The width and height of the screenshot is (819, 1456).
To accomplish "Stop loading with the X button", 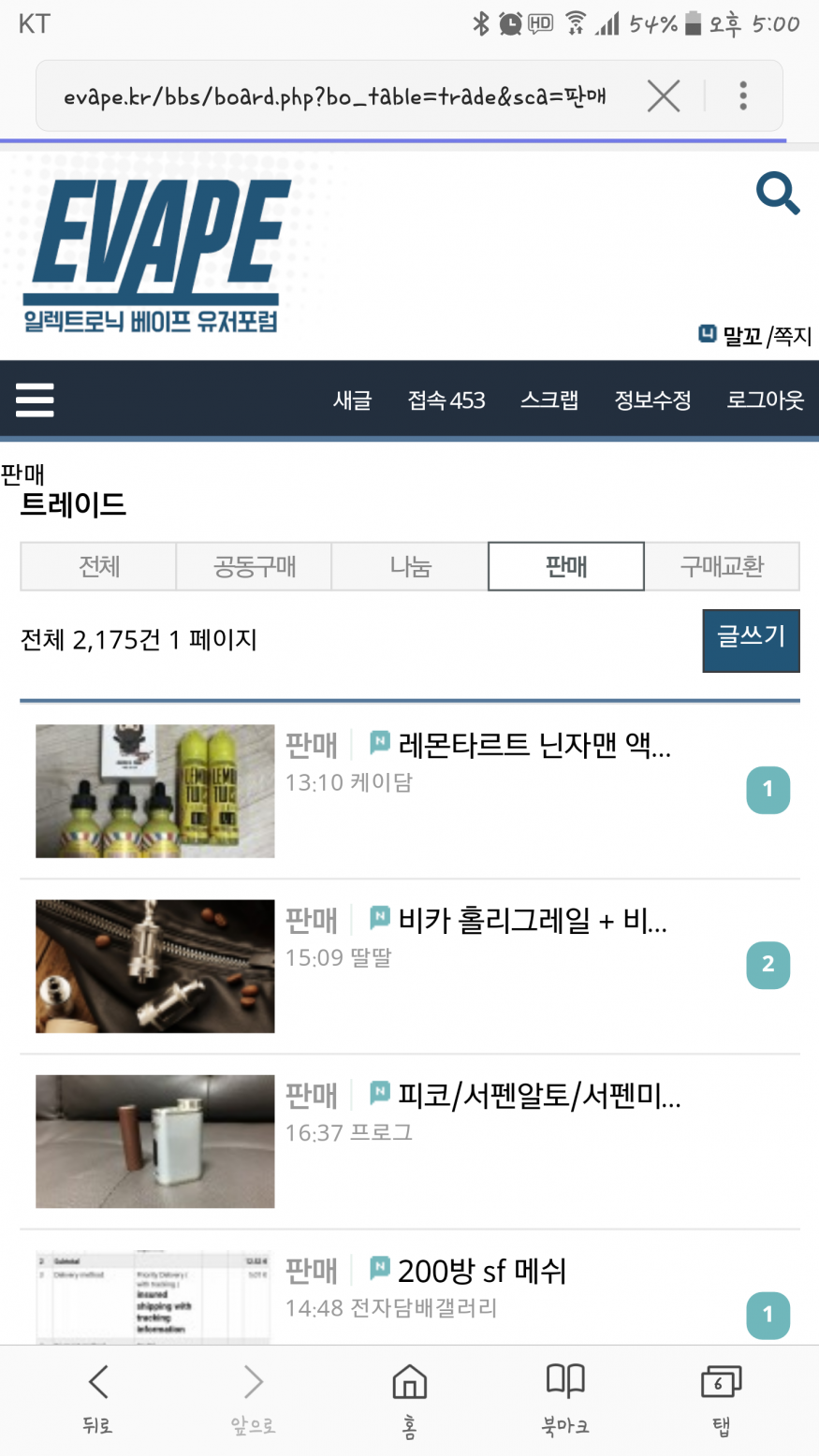I will click(664, 96).
